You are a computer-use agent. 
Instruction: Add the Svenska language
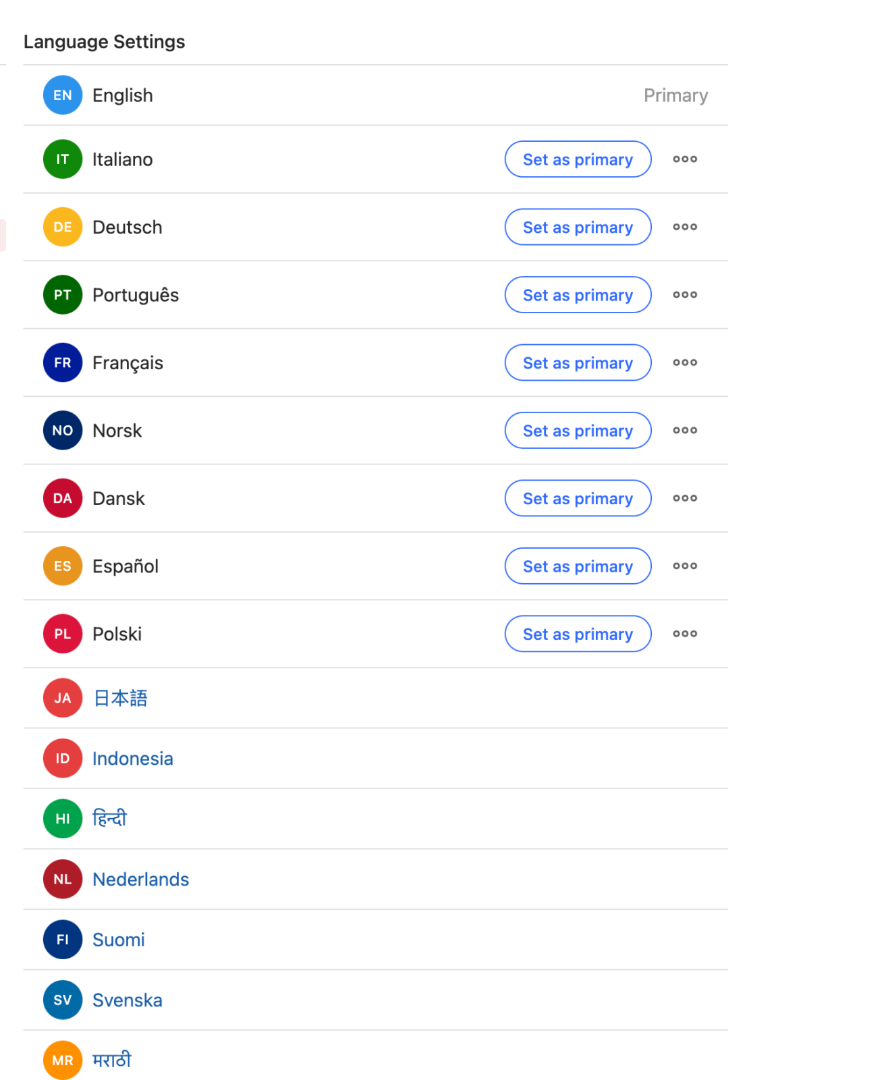tap(127, 1000)
